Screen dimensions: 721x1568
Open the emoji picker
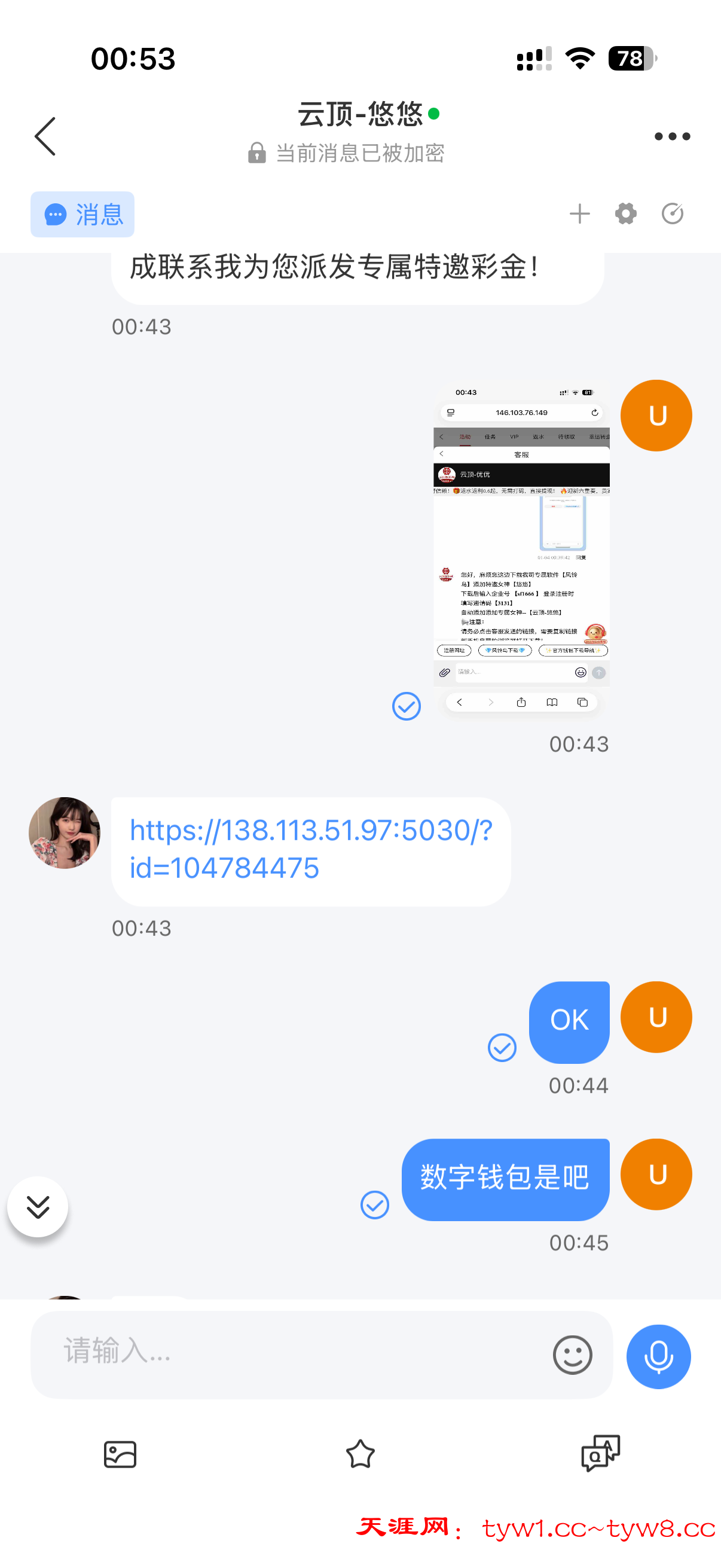click(572, 1355)
